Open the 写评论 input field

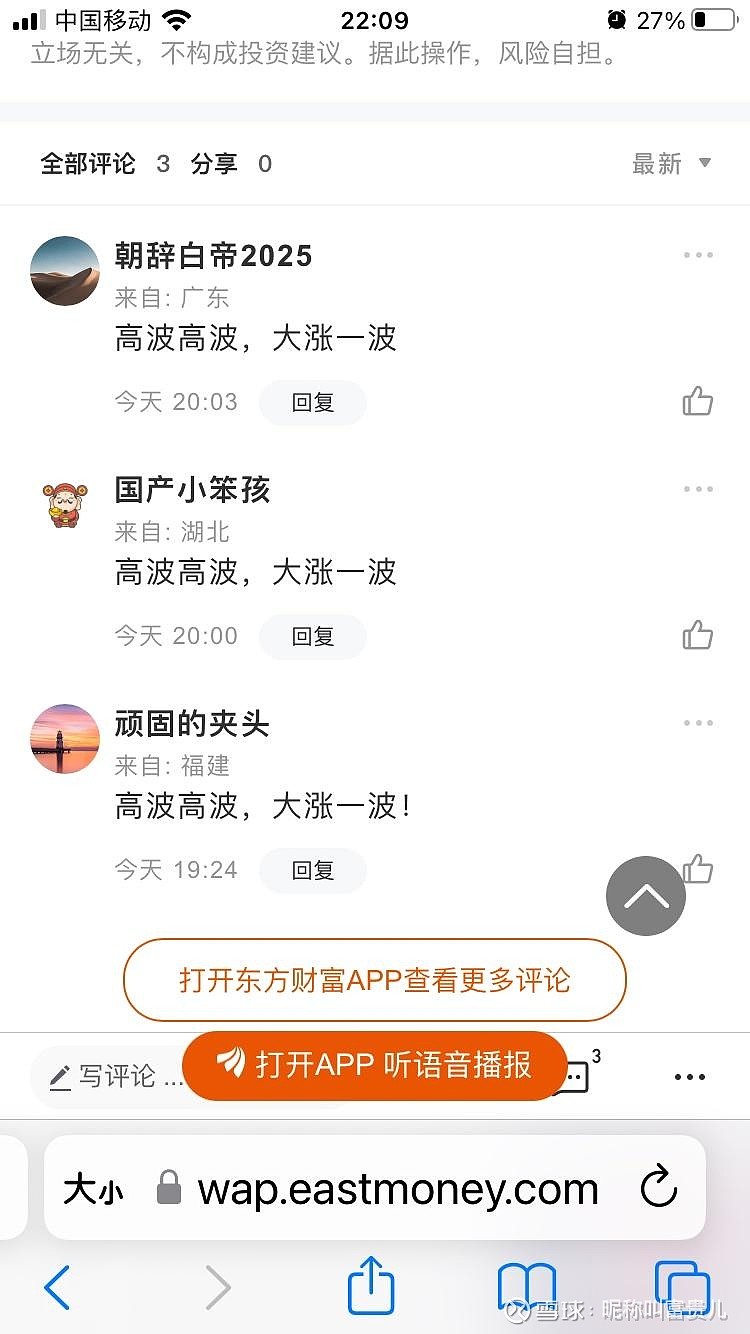(110, 1077)
